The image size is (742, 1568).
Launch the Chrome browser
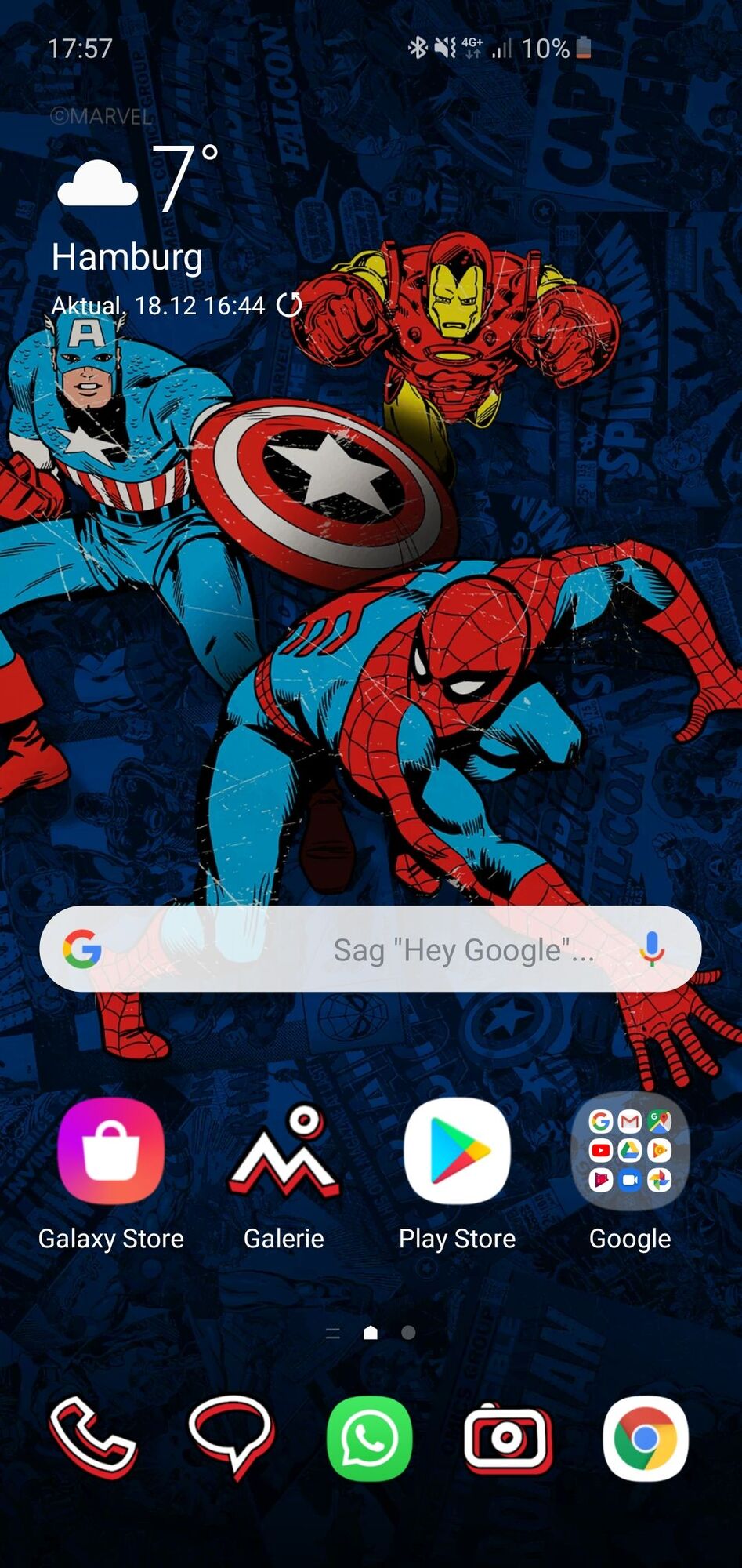tap(646, 1438)
